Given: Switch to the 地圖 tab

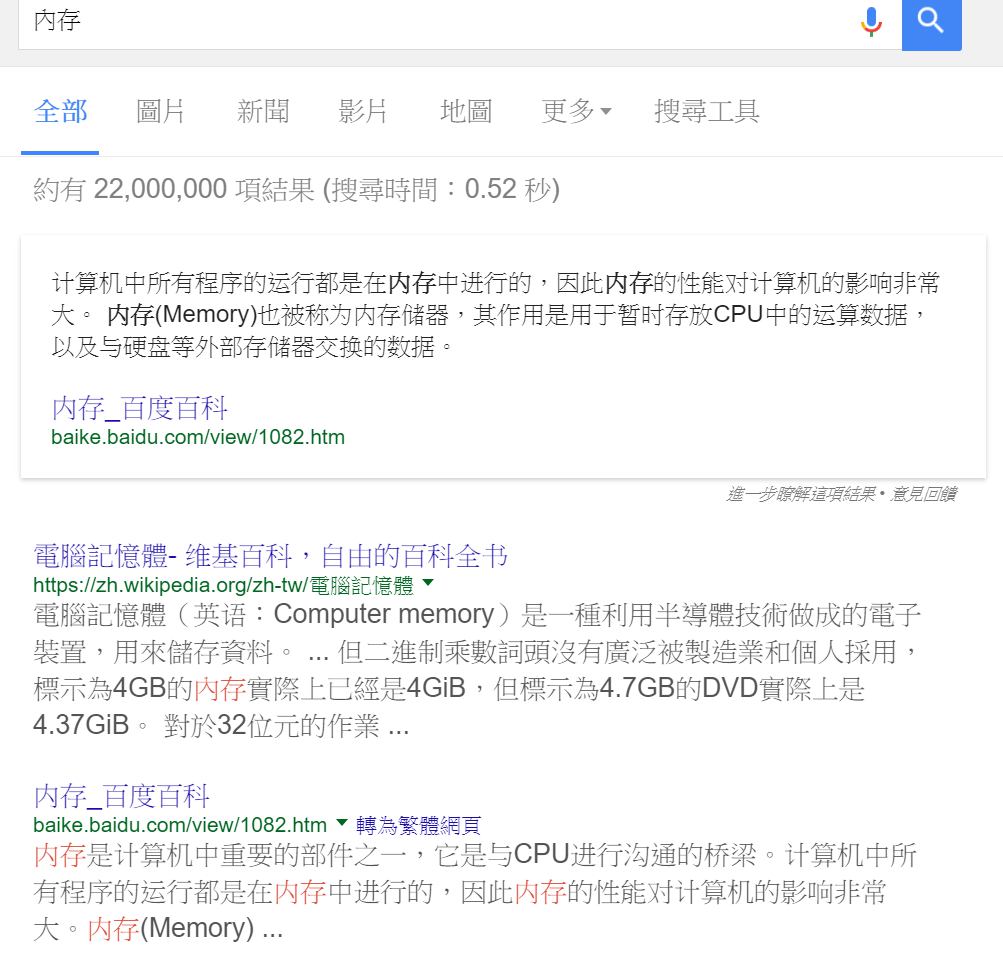Looking at the screenshot, I should [466, 111].
